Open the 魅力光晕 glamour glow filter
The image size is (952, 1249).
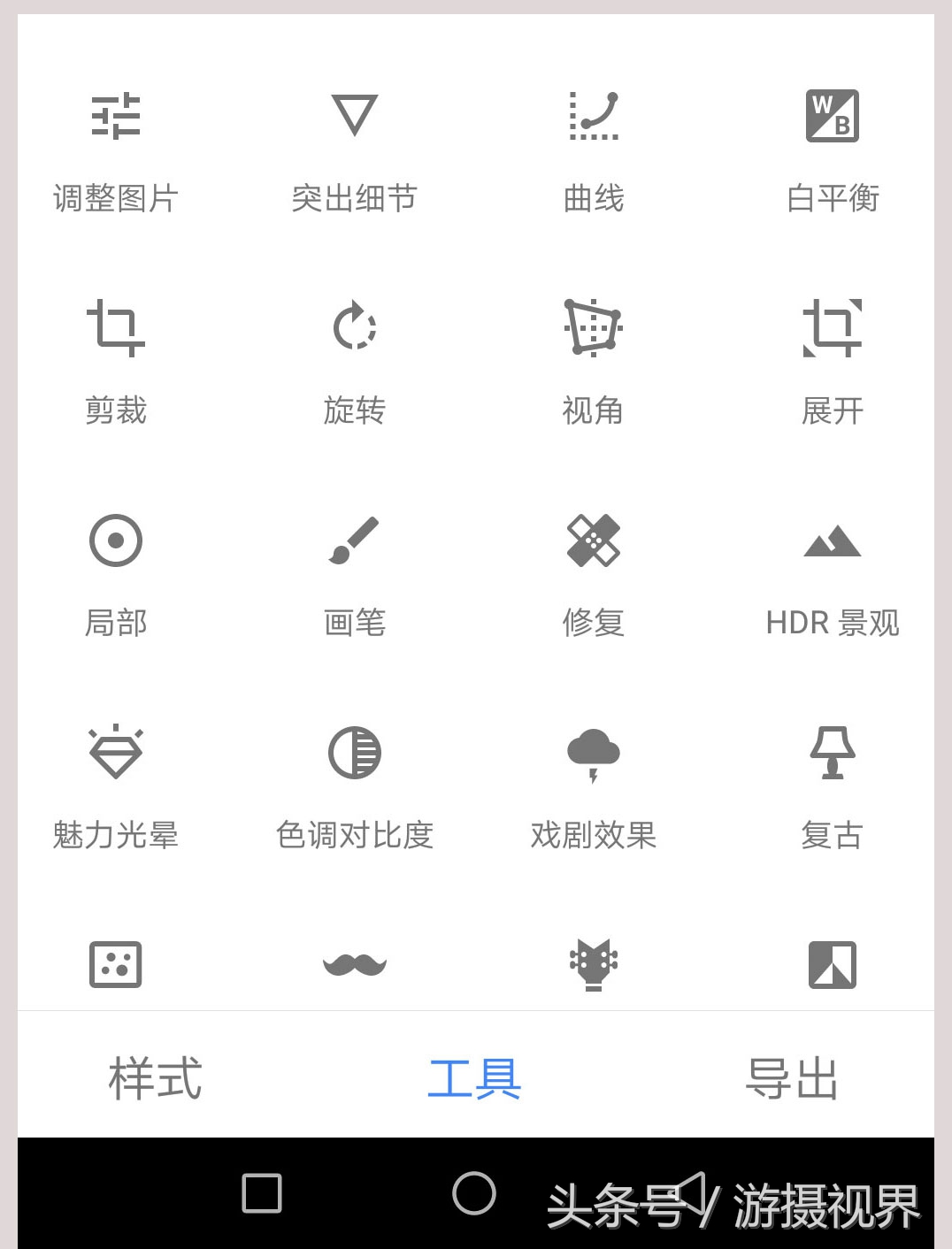[116, 785]
